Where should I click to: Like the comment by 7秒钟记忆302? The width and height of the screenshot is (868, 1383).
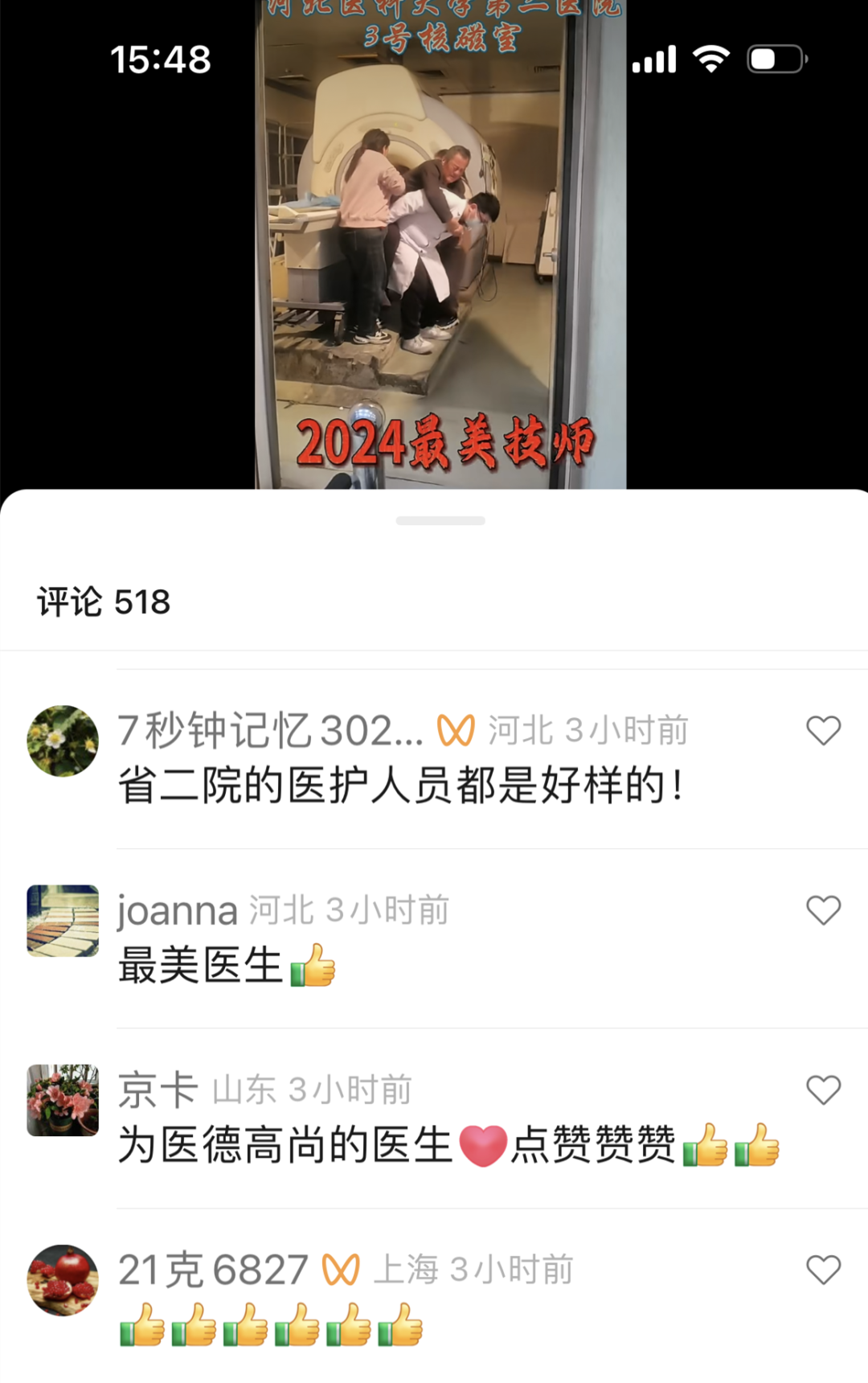[823, 731]
